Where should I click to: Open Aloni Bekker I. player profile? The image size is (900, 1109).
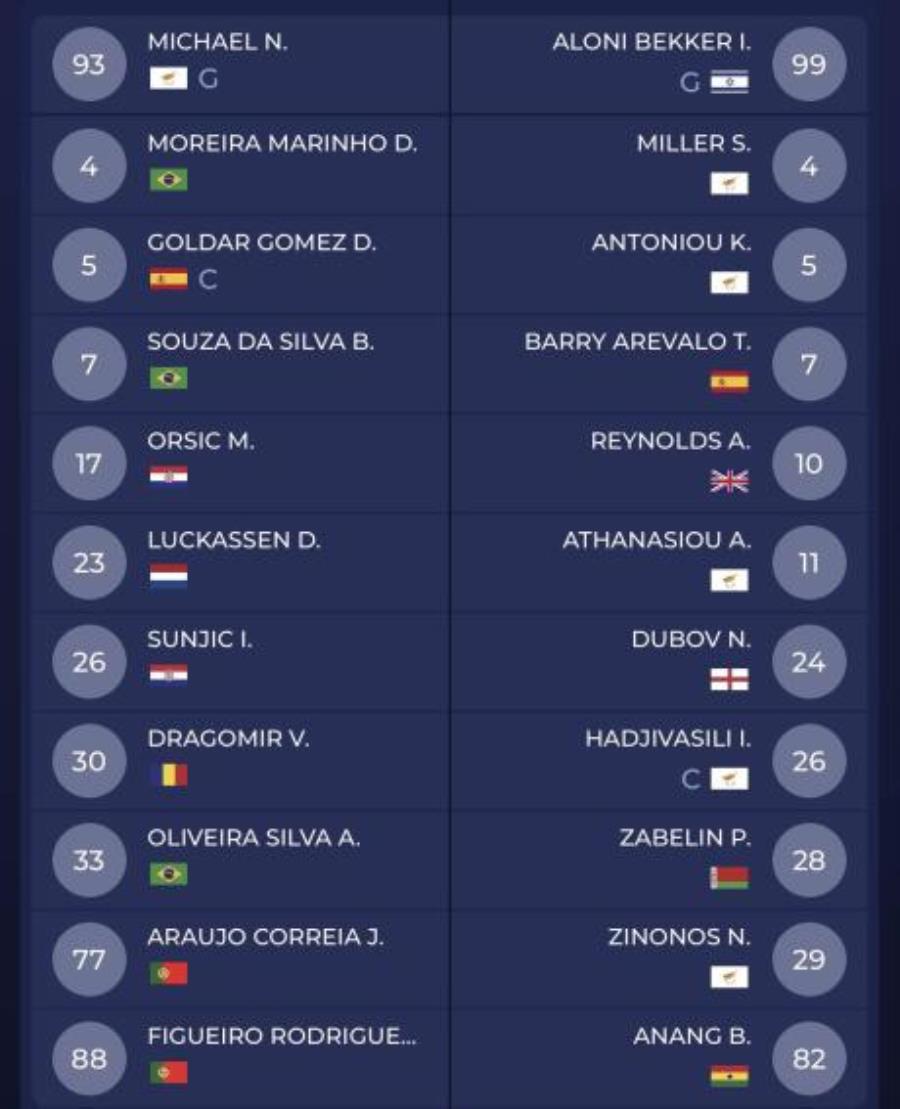(x=652, y=43)
